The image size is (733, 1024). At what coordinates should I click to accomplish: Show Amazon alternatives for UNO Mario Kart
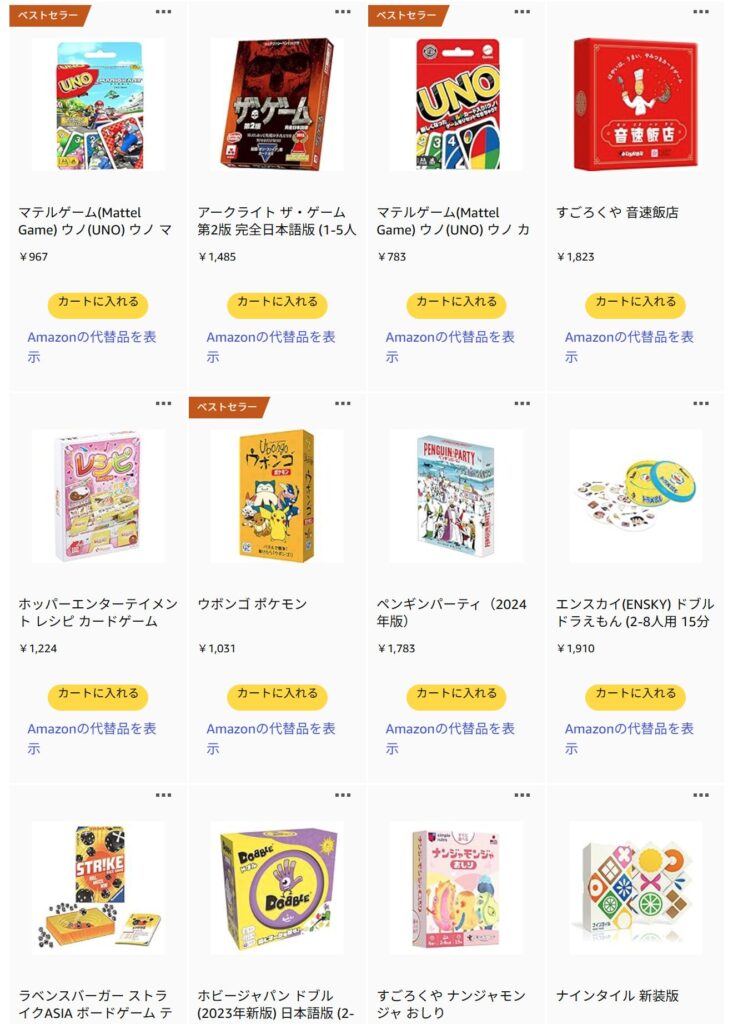click(91, 337)
